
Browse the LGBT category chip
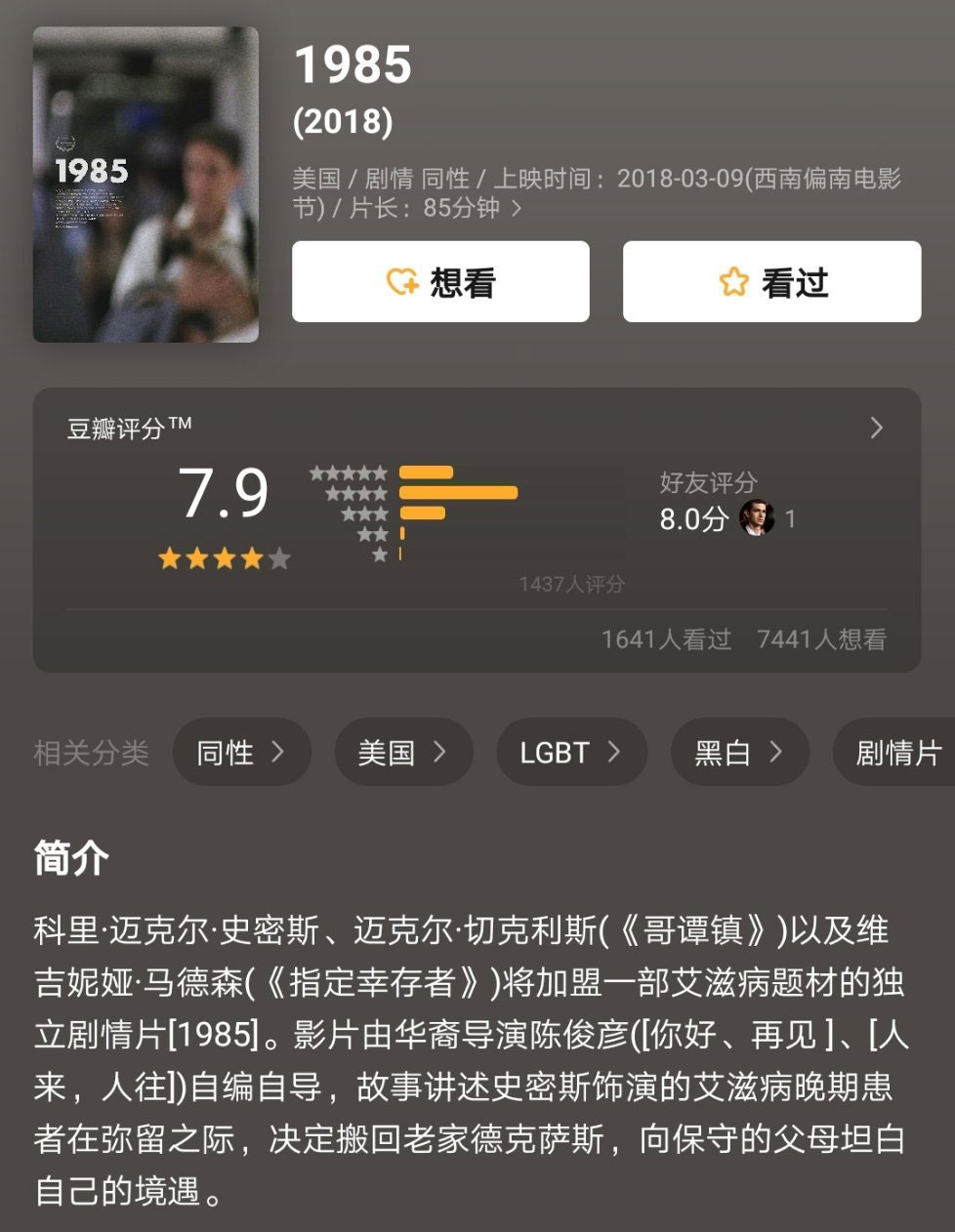(571, 753)
